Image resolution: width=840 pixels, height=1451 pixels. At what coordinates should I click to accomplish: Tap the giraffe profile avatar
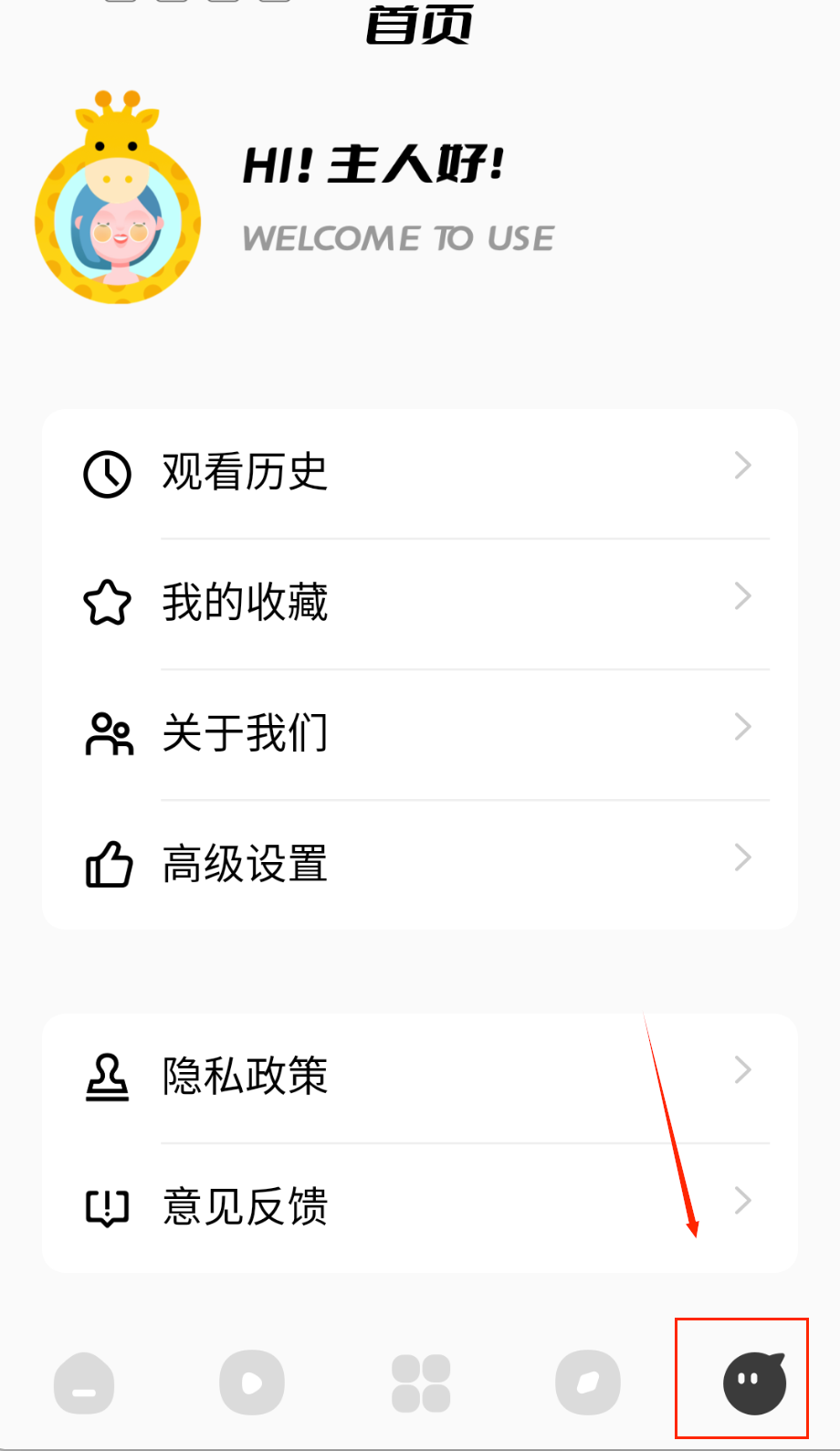118,202
